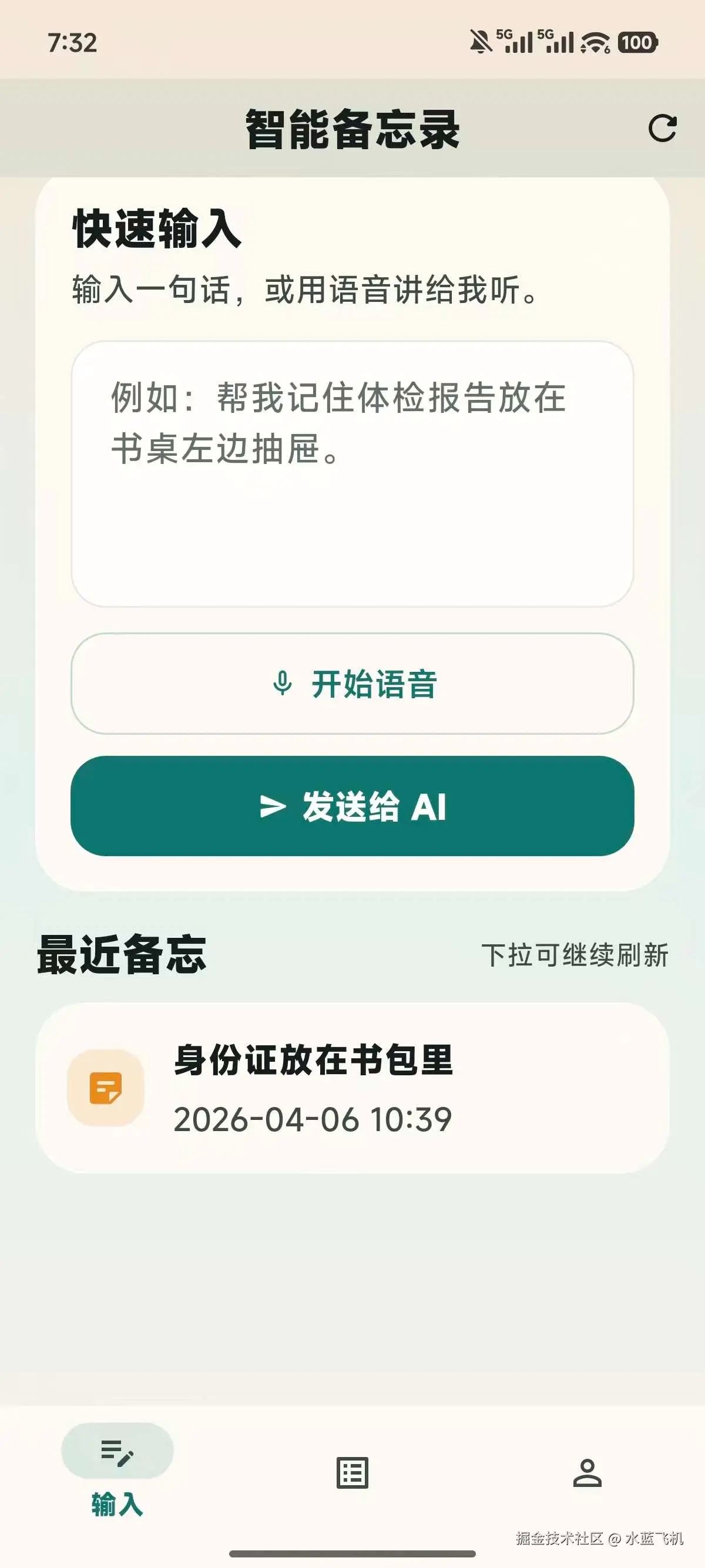The image size is (705, 1568).
Task: Open the memo 身份证放在书包里
Action: point(352,1088)
